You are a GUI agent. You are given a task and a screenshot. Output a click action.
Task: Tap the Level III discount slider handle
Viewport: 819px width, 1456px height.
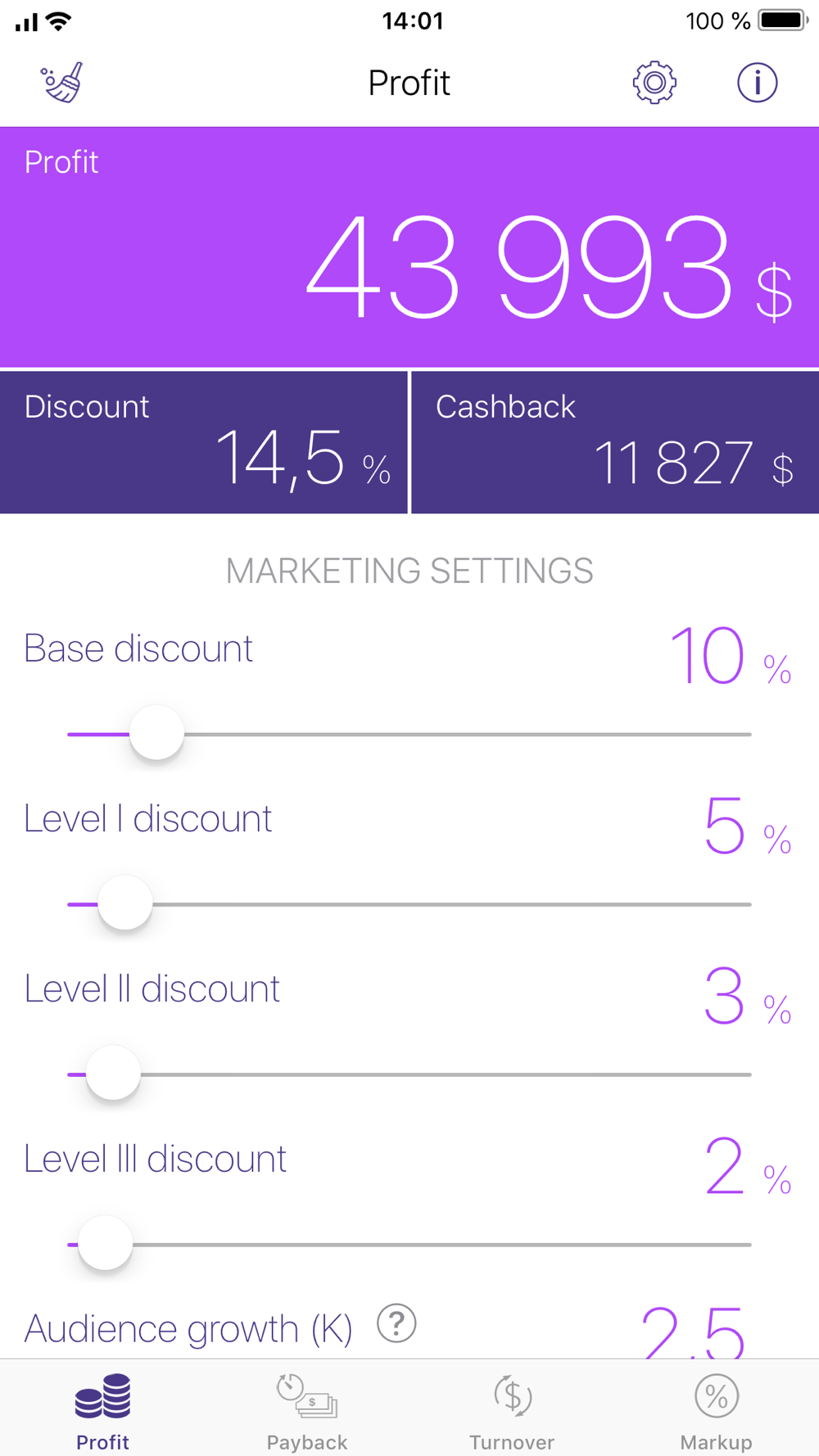point(105,1243)
